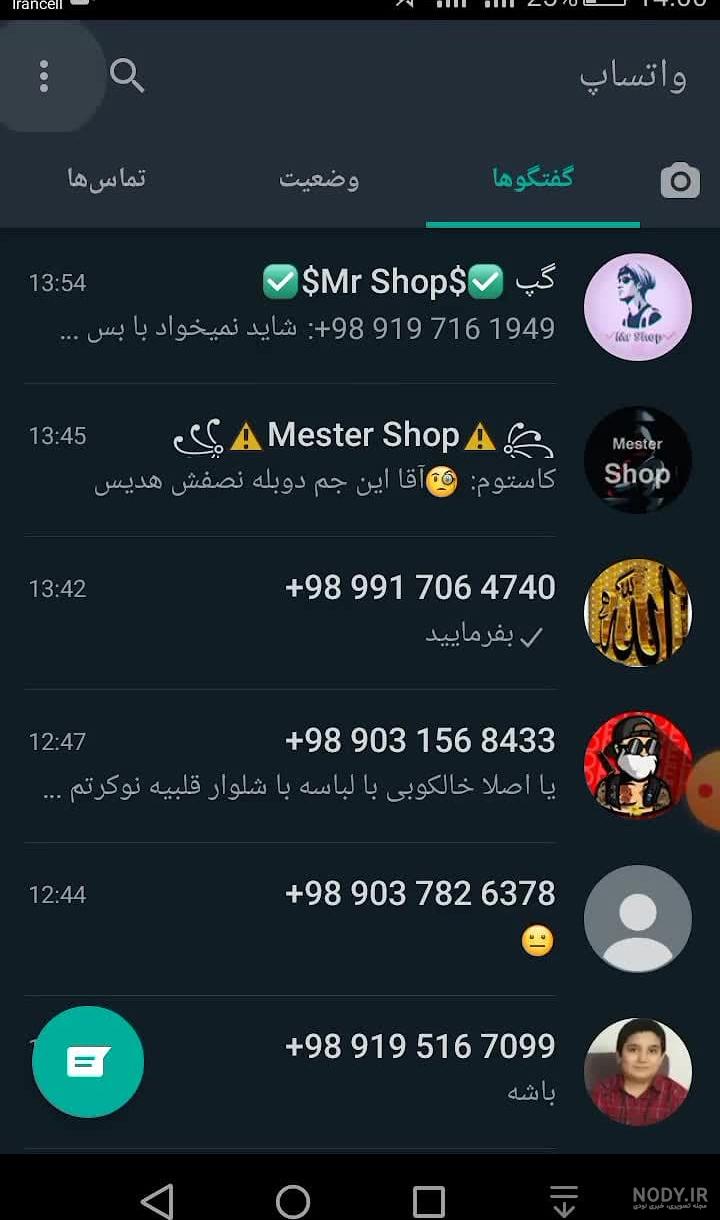
Task: Go to the system home screen
Action: pyautogui.click(x=293, y=1201)
